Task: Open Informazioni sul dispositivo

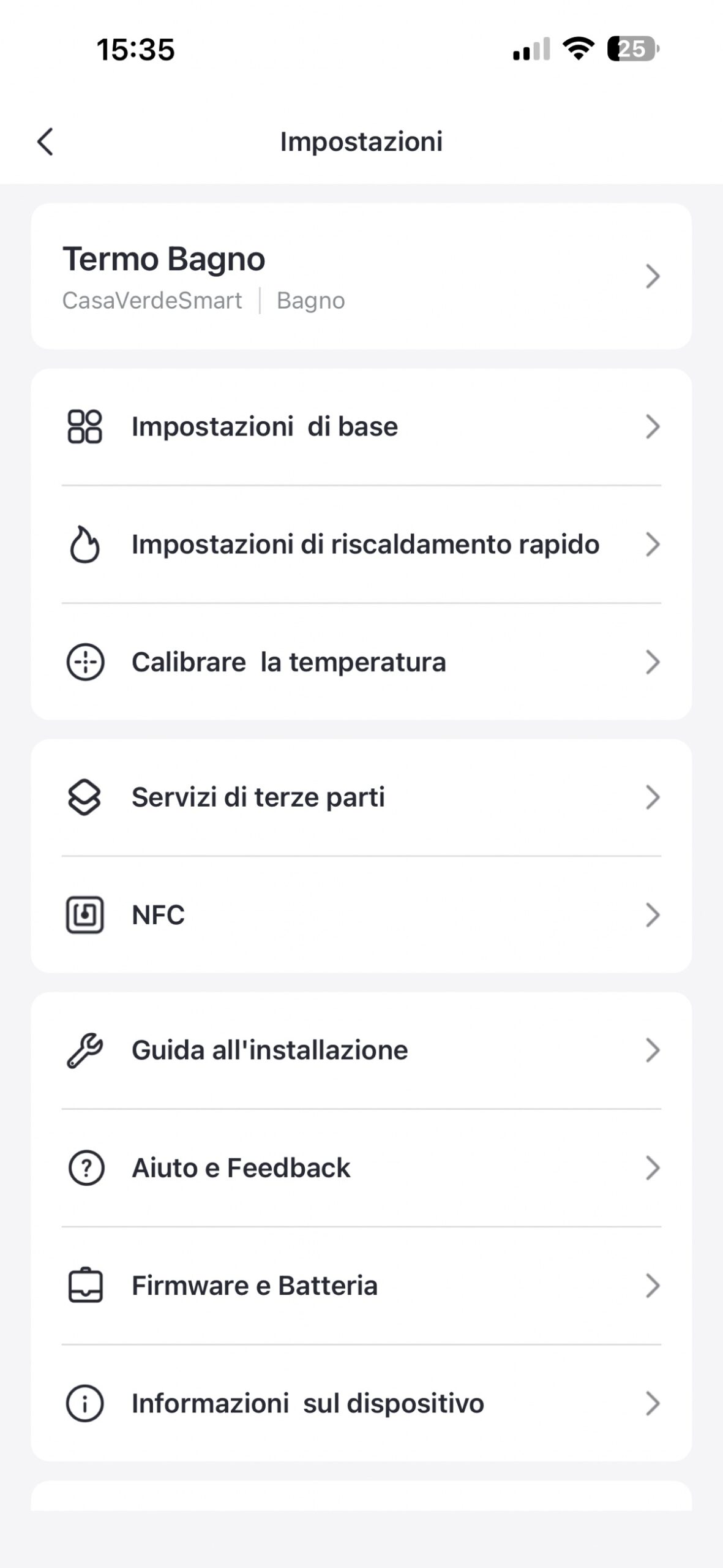Action: pyautogui.click(x=361, y=1403)
